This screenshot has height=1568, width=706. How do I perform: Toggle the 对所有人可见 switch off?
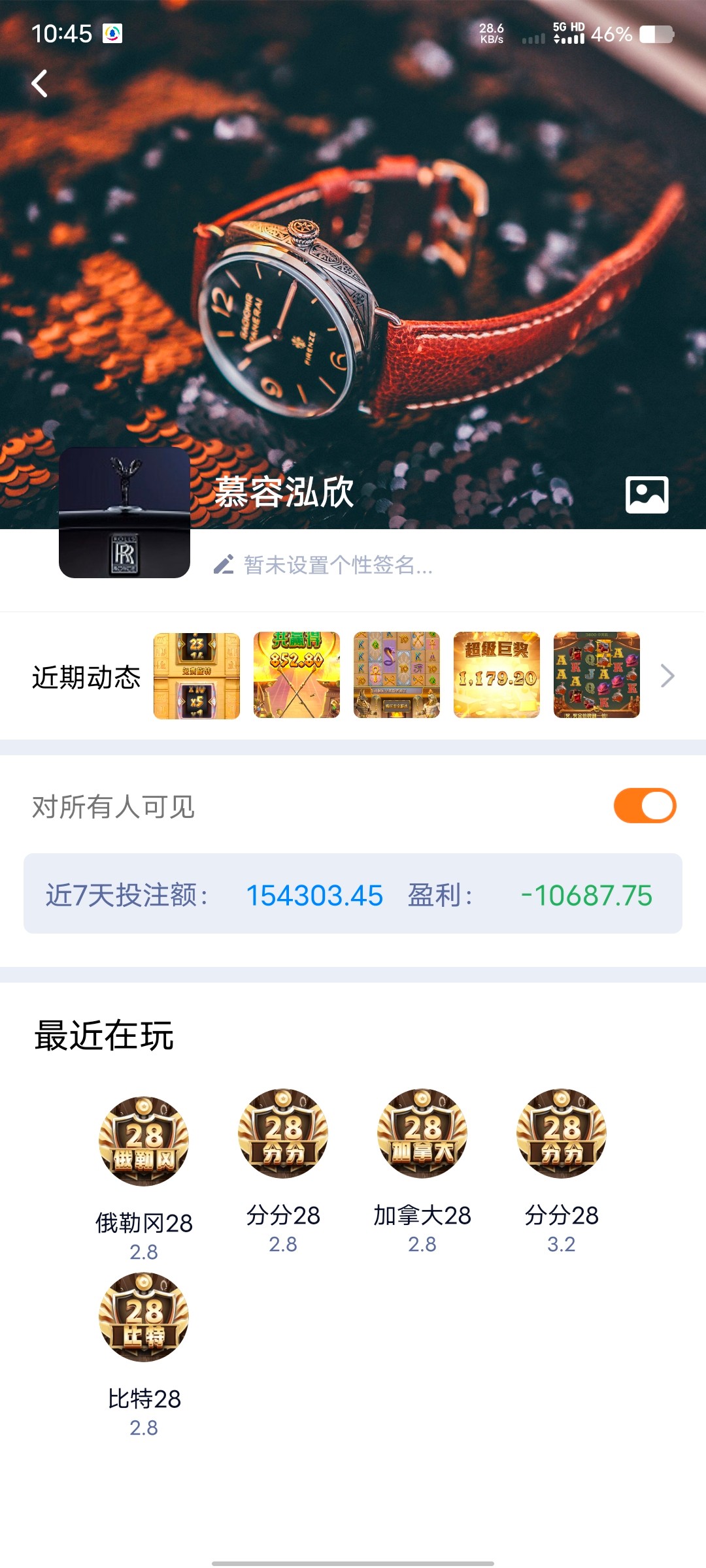(x=645, y=806)
